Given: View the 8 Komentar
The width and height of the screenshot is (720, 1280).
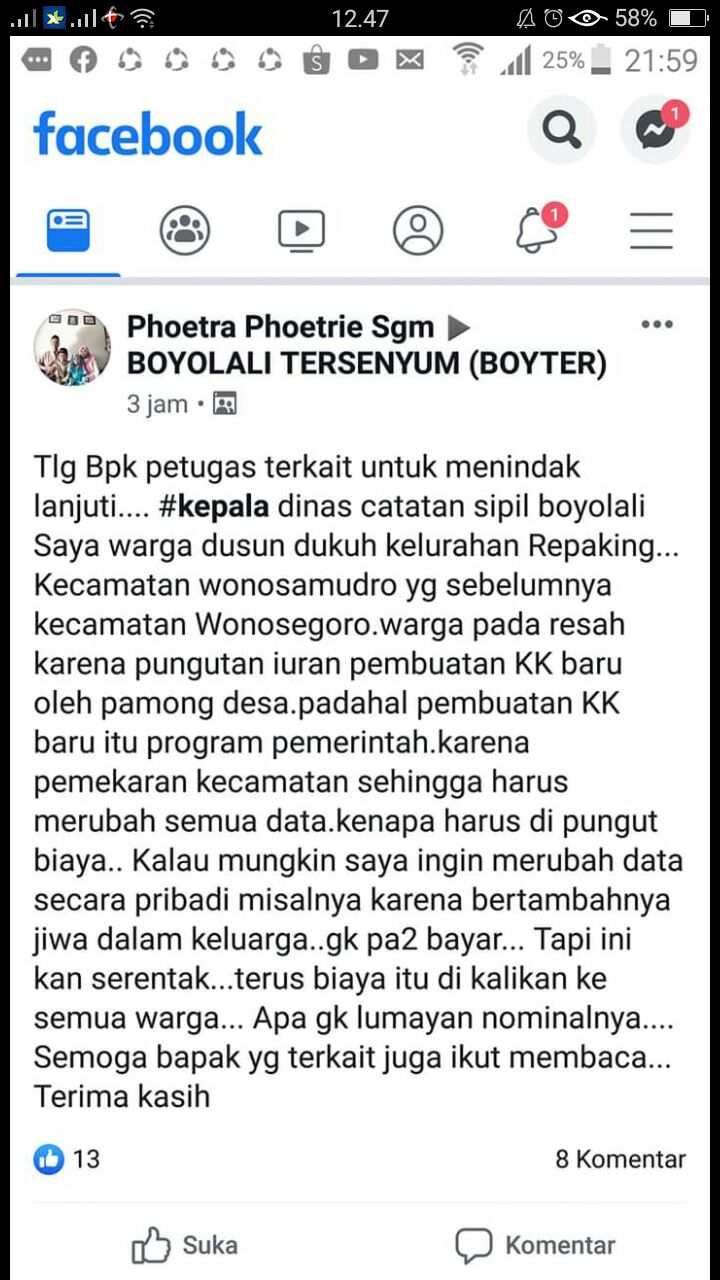Looking at the screenshot, I should tap(620, 1159).
